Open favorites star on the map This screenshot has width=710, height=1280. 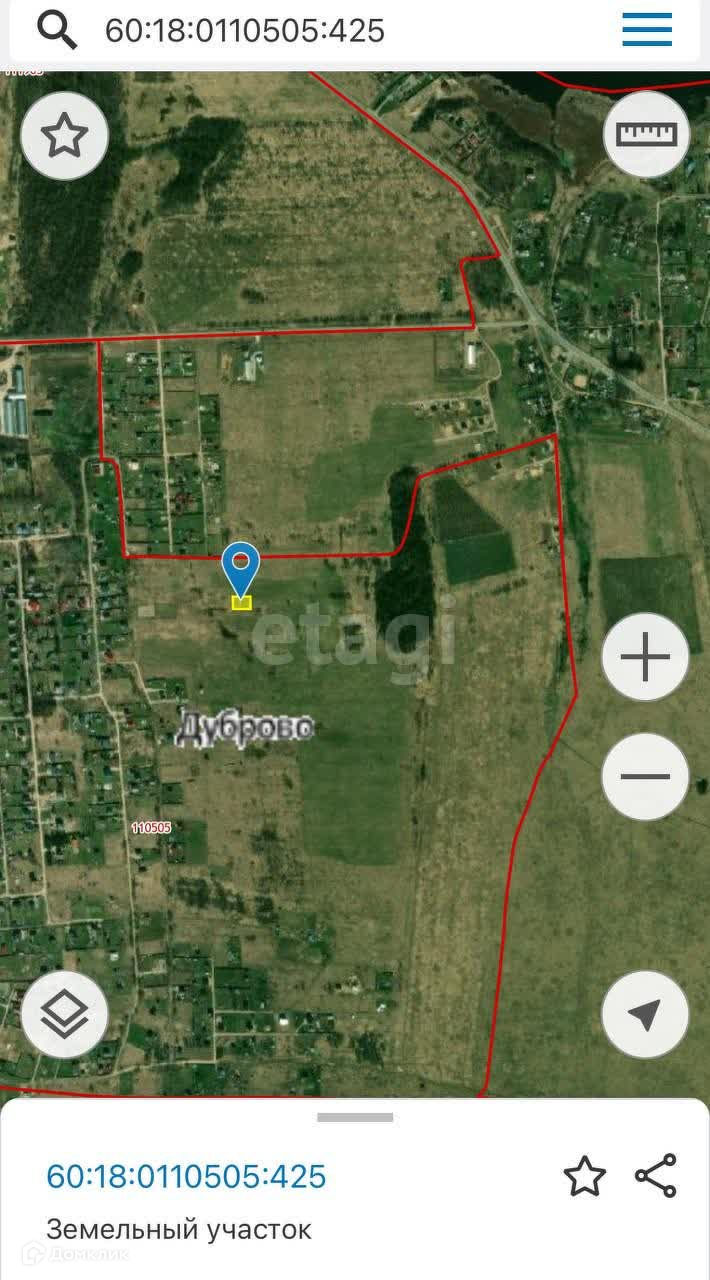(x=65, y=135)
